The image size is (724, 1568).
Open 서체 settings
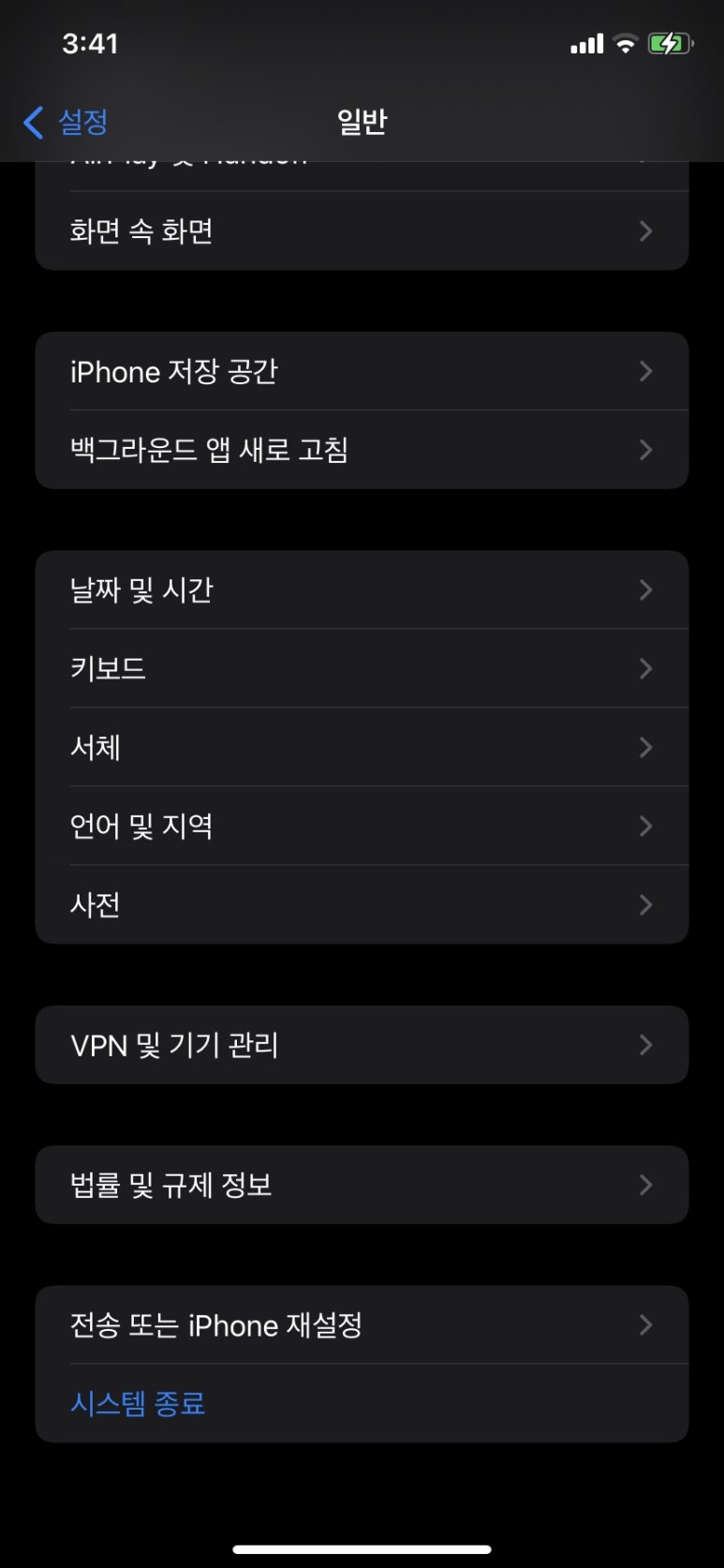[362, 748]
